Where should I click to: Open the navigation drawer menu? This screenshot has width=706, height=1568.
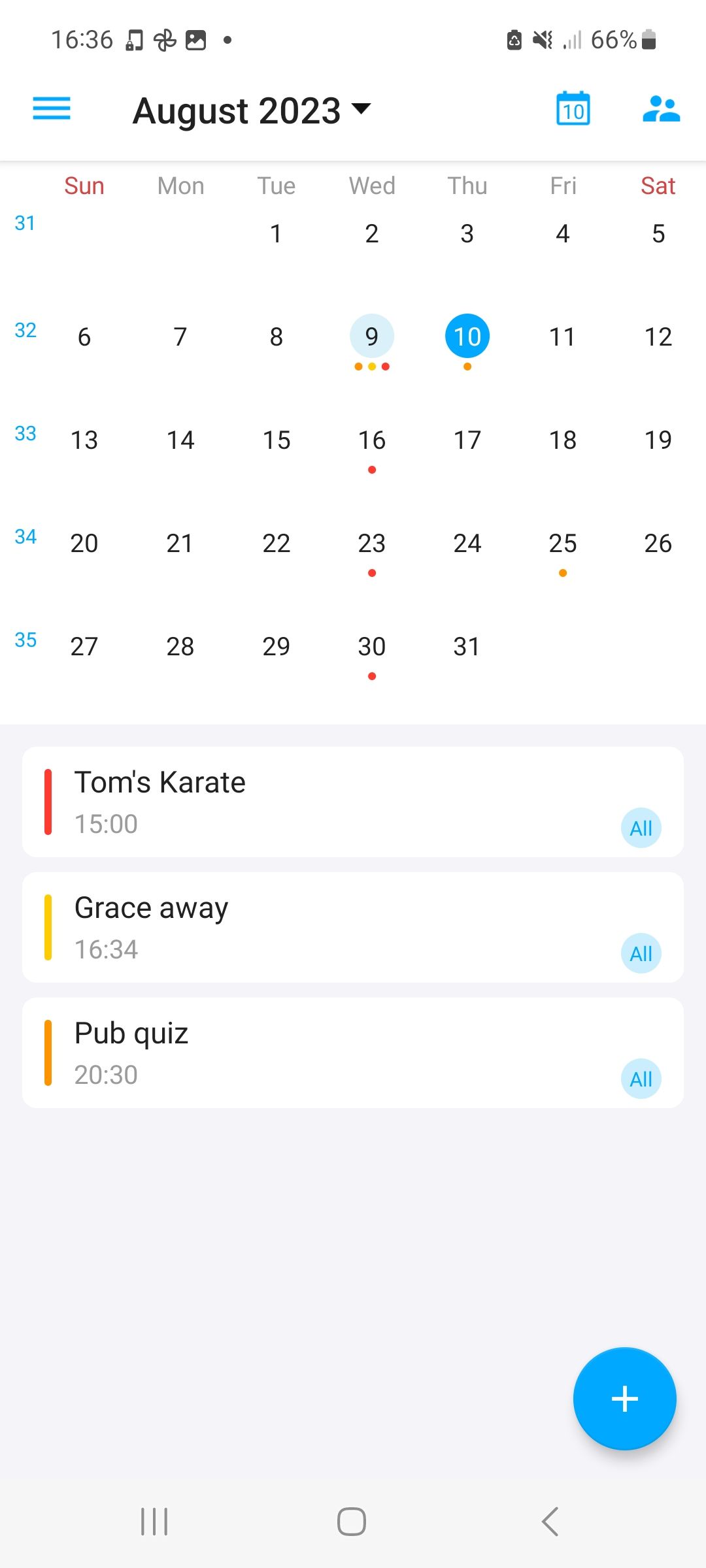(x=51, y=109)
